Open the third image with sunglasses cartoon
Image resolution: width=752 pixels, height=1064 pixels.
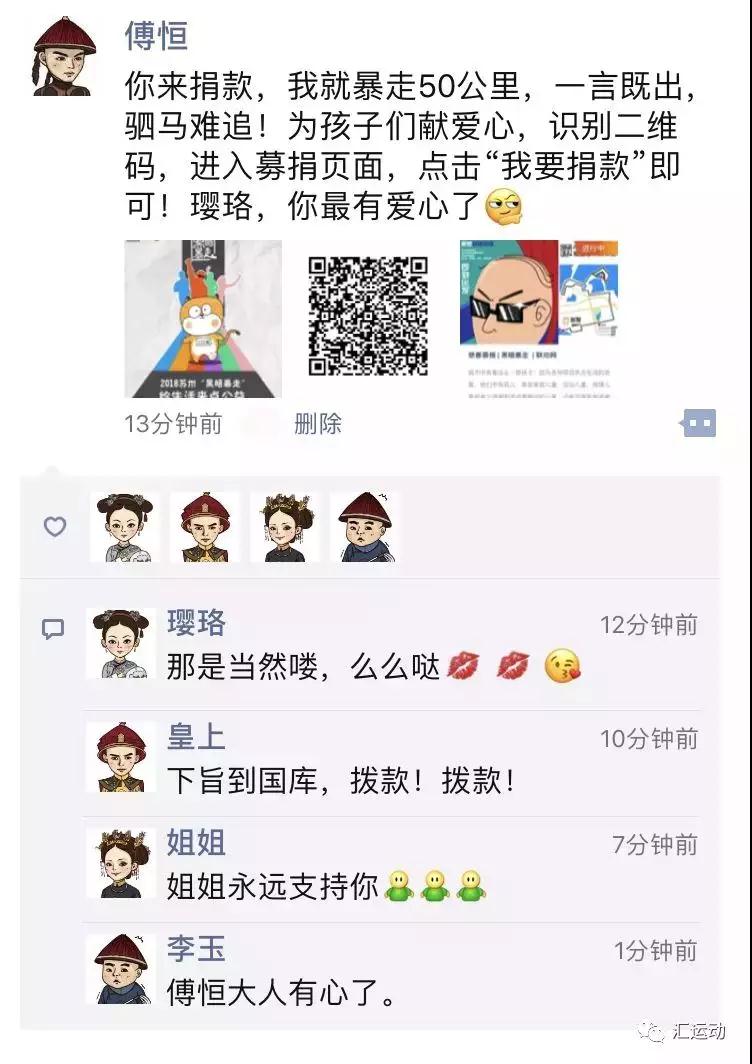(x=538, y=319)
